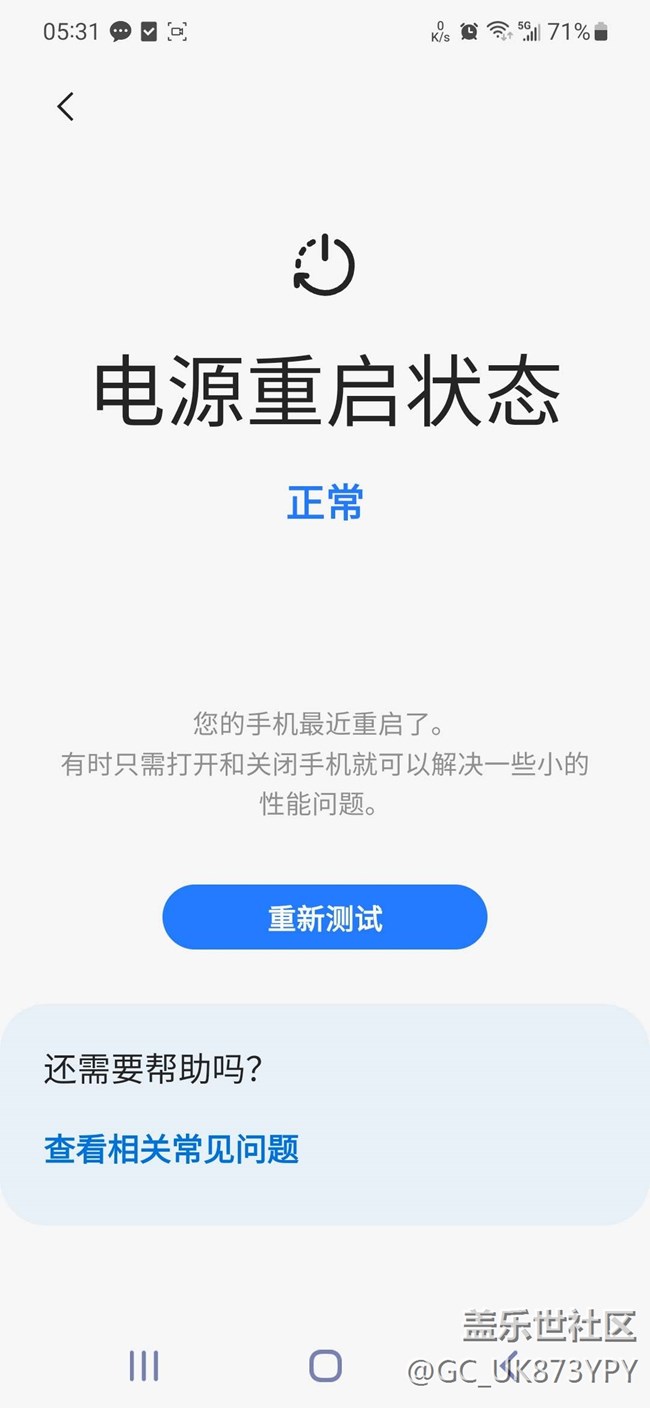Viewport: 650px width, 1408px height.
Task: Open 查看相关常见问题 link
Action: tap(171, 1149)
